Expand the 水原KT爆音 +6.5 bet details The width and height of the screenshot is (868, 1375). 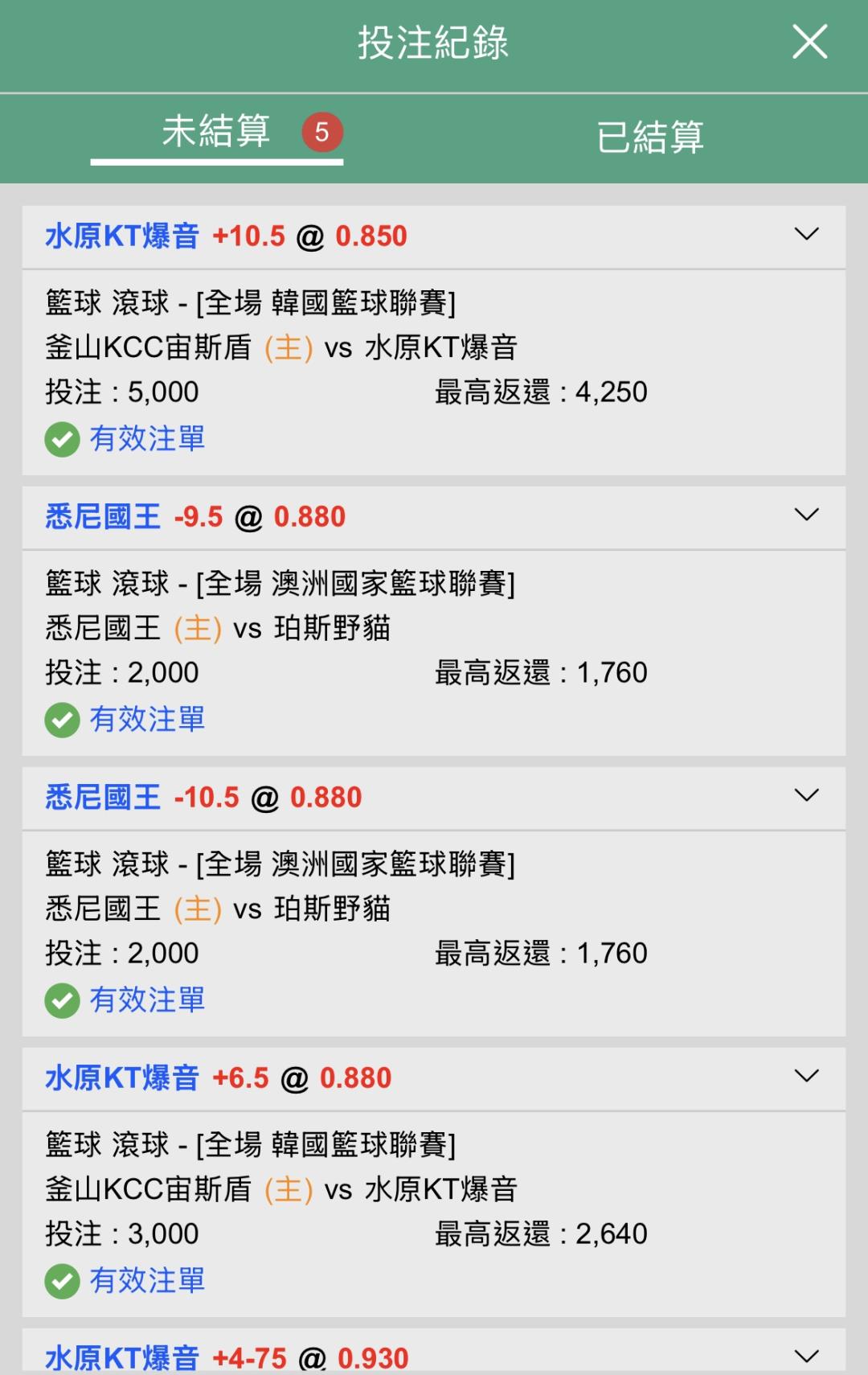click(x=806, y=1076)
